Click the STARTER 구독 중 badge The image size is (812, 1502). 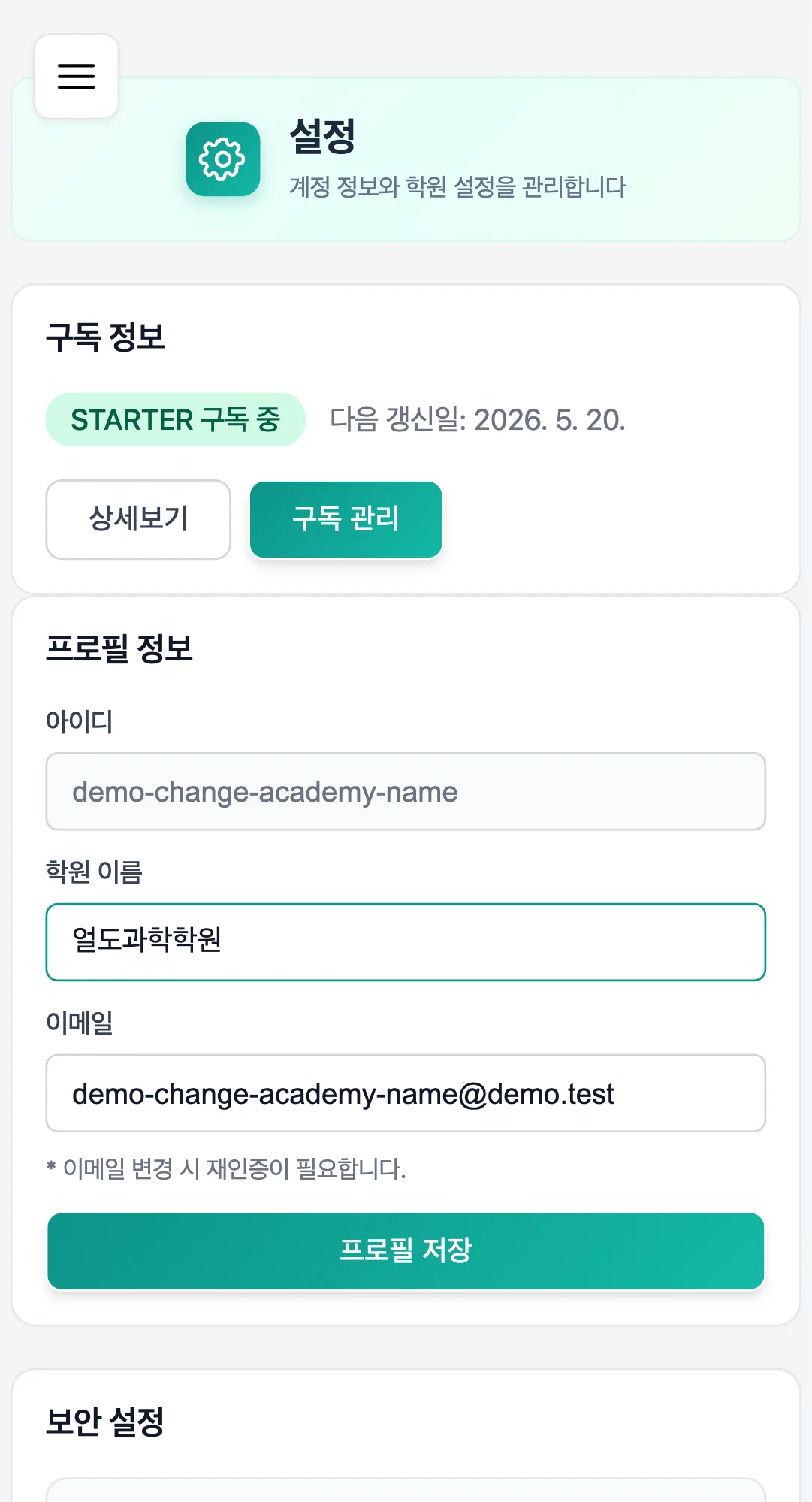pyautogui.click(x=175, y=420)
